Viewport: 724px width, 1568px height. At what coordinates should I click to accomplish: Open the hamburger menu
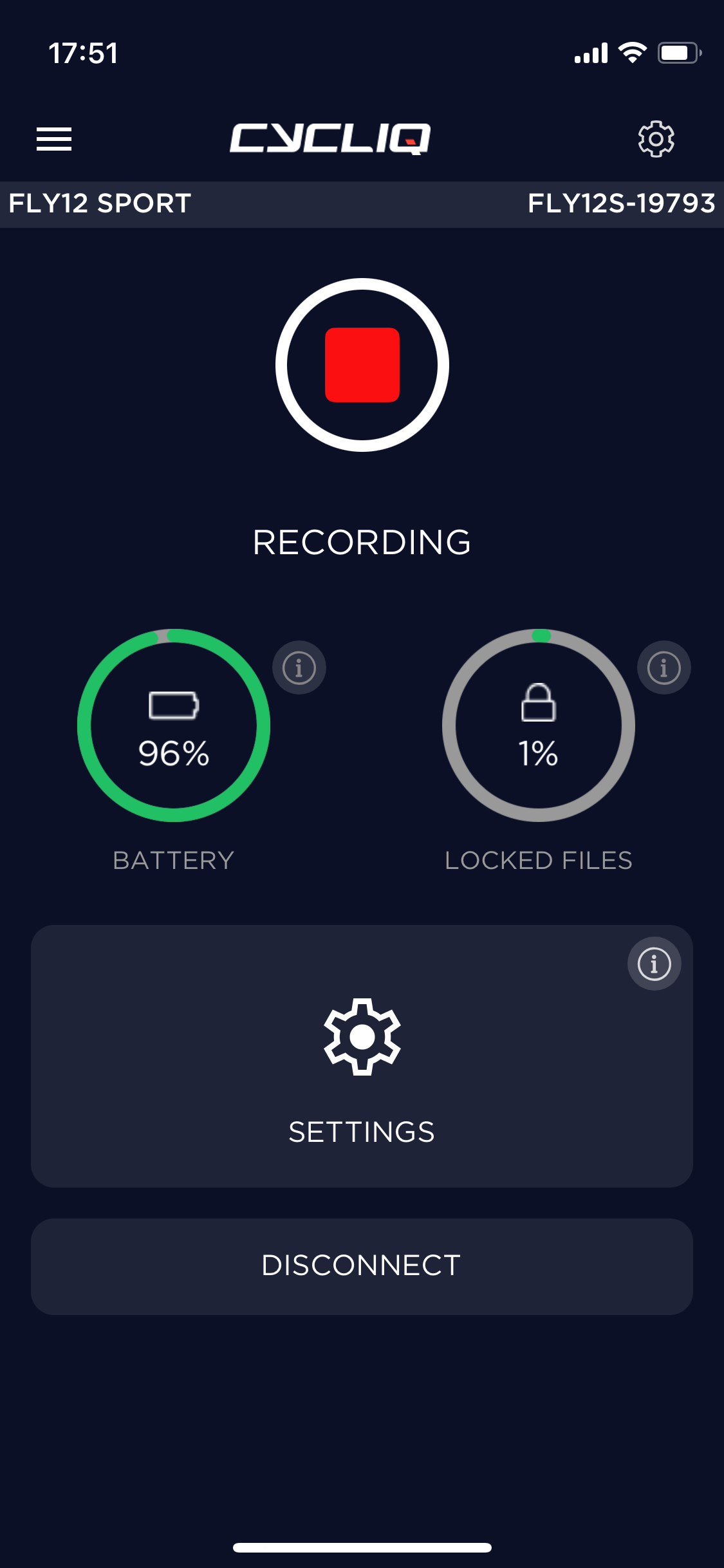point(54,139)
